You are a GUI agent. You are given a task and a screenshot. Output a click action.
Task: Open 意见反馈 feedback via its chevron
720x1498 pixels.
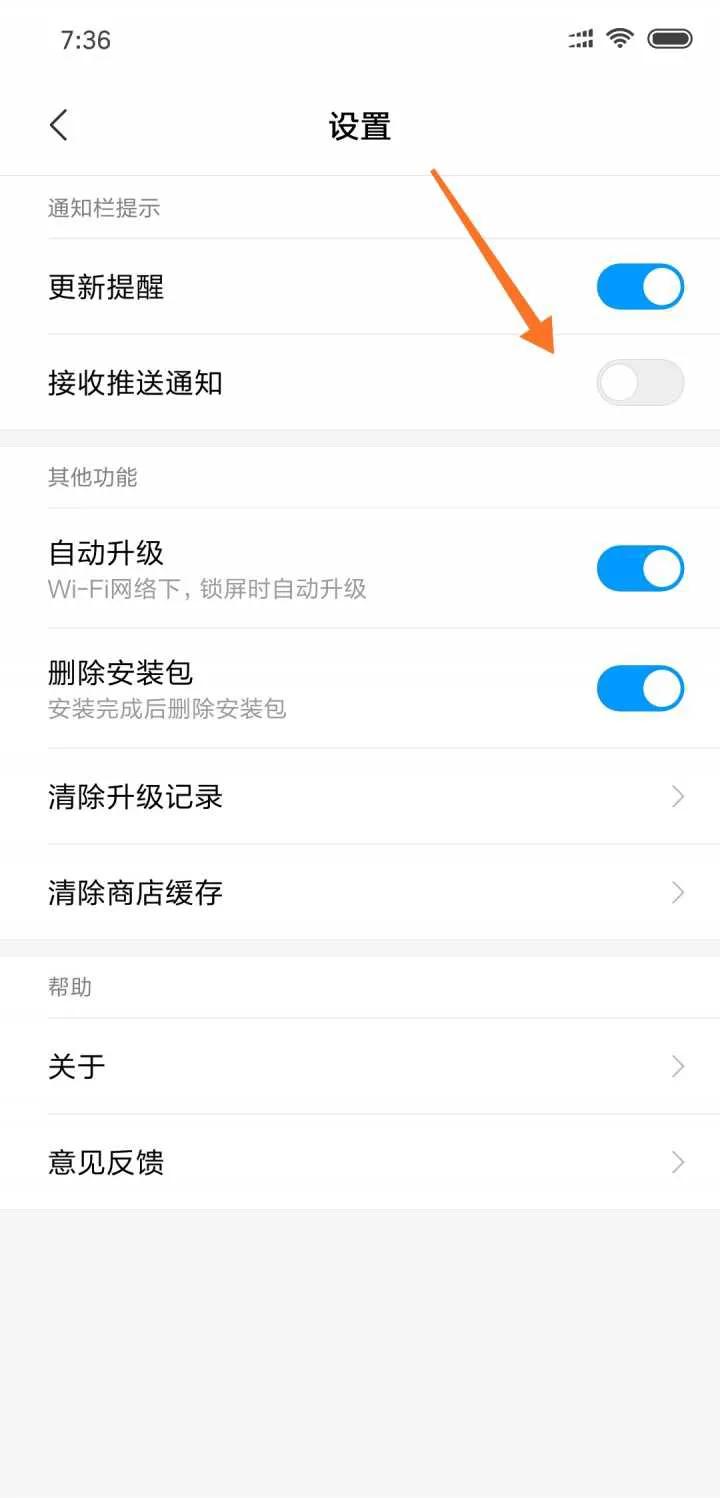tap(676, 1161)
